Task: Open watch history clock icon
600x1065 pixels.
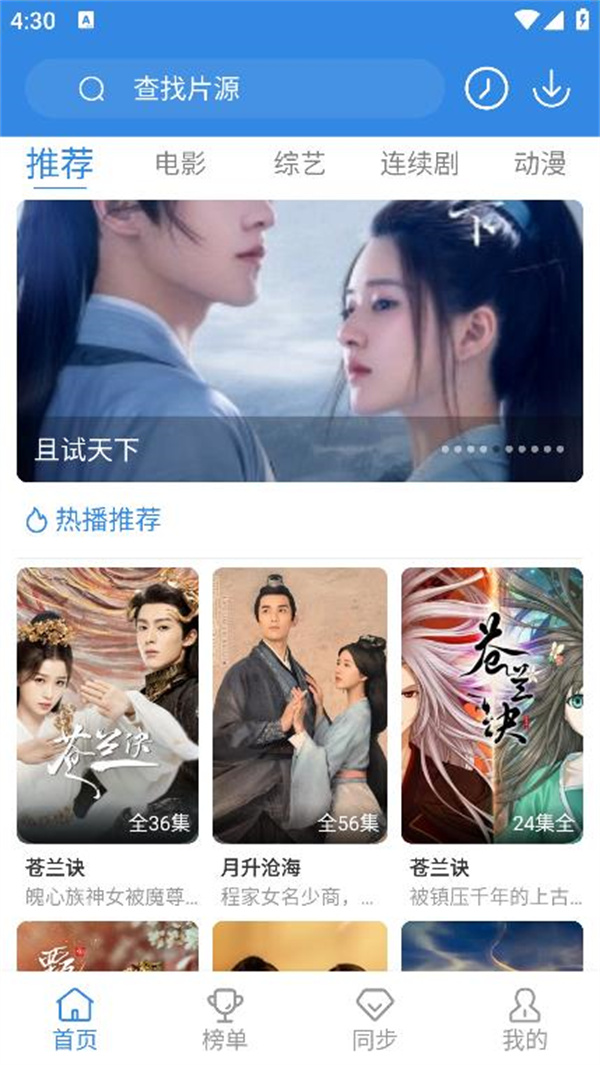Action: [486, 89]
